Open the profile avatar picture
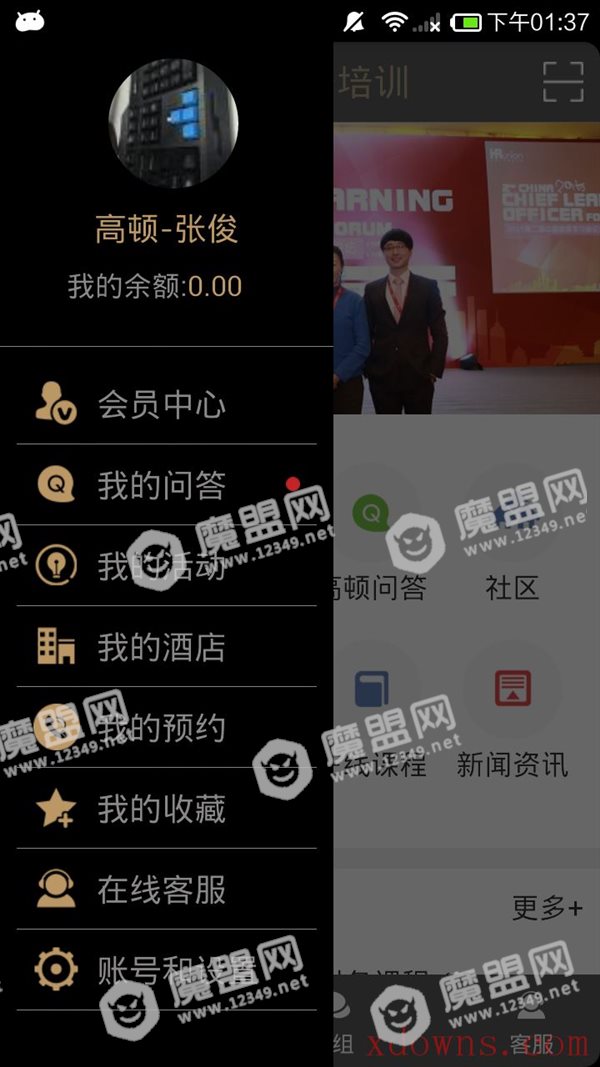 (x=173, y=123)
